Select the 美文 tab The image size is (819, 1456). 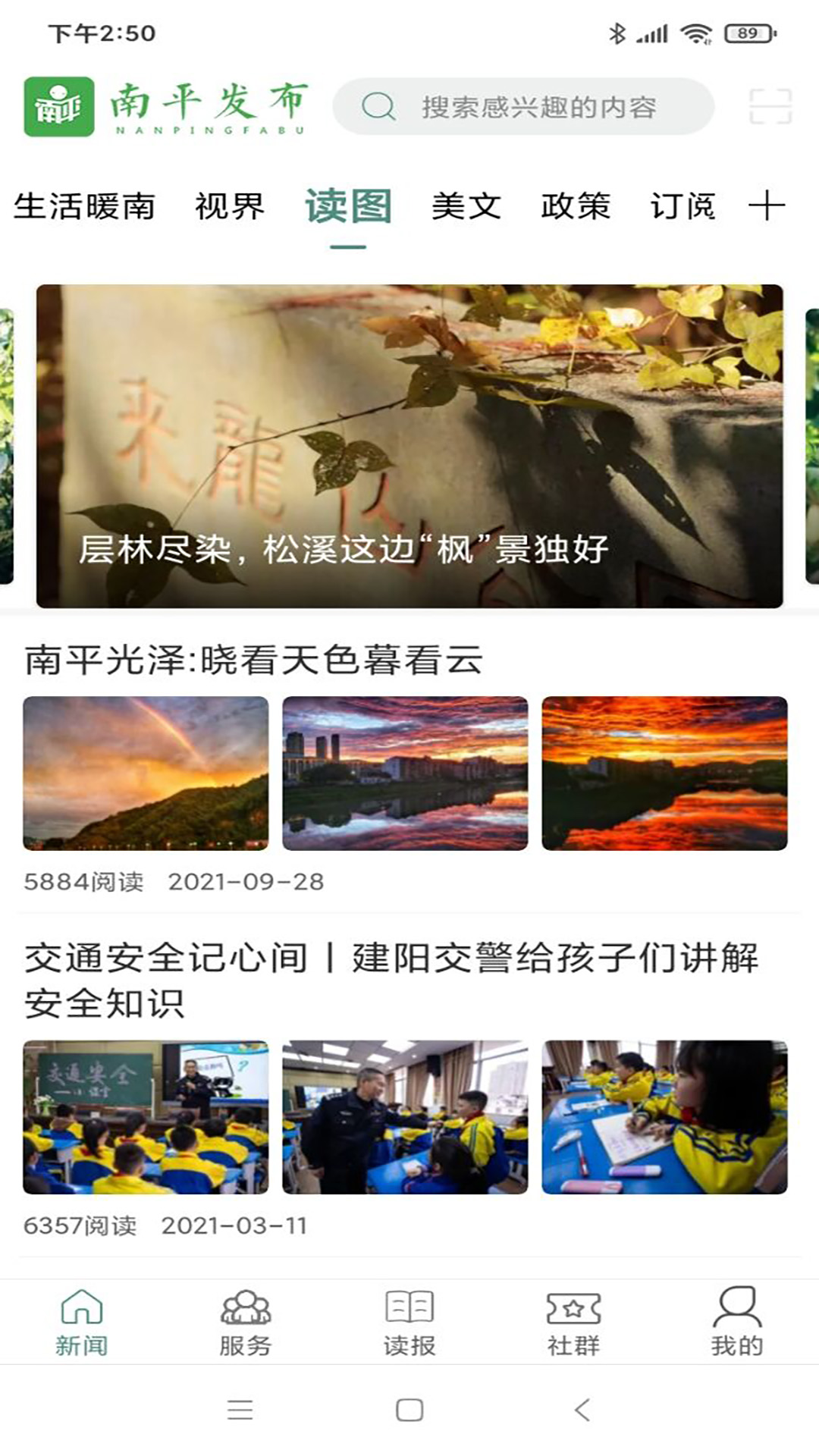point(466,206)
